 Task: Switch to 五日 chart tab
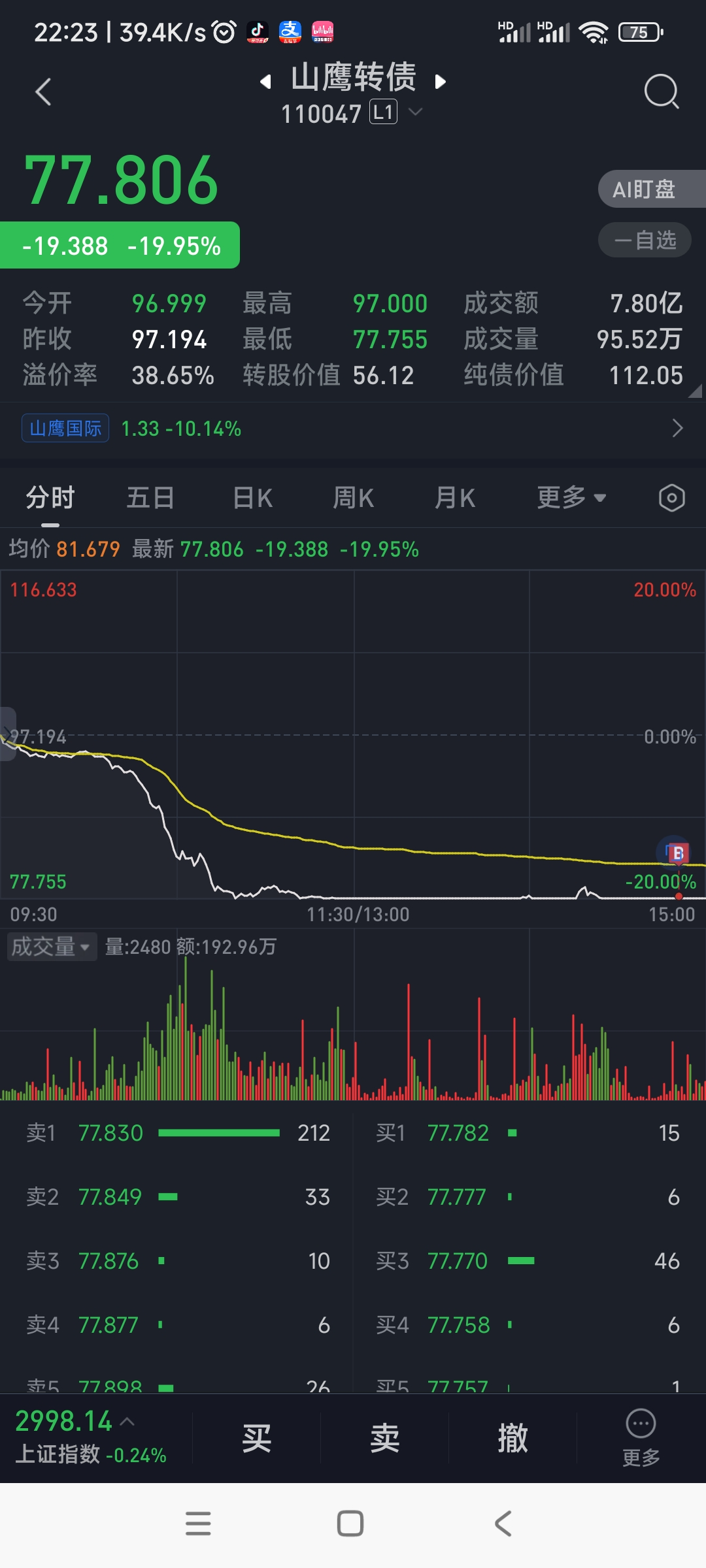point(150,498)
